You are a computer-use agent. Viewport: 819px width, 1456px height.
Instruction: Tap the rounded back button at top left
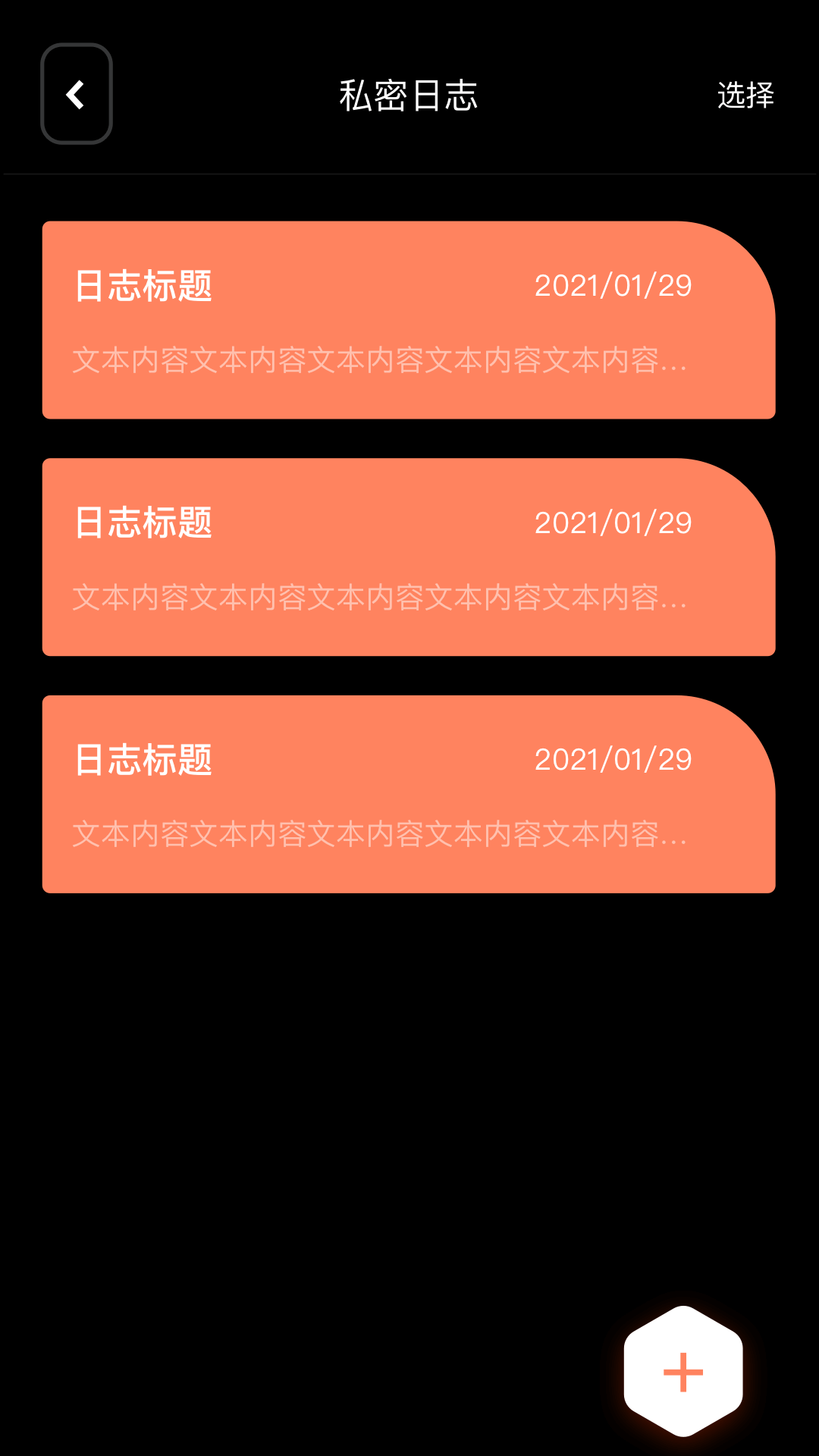tap(76, 93)
